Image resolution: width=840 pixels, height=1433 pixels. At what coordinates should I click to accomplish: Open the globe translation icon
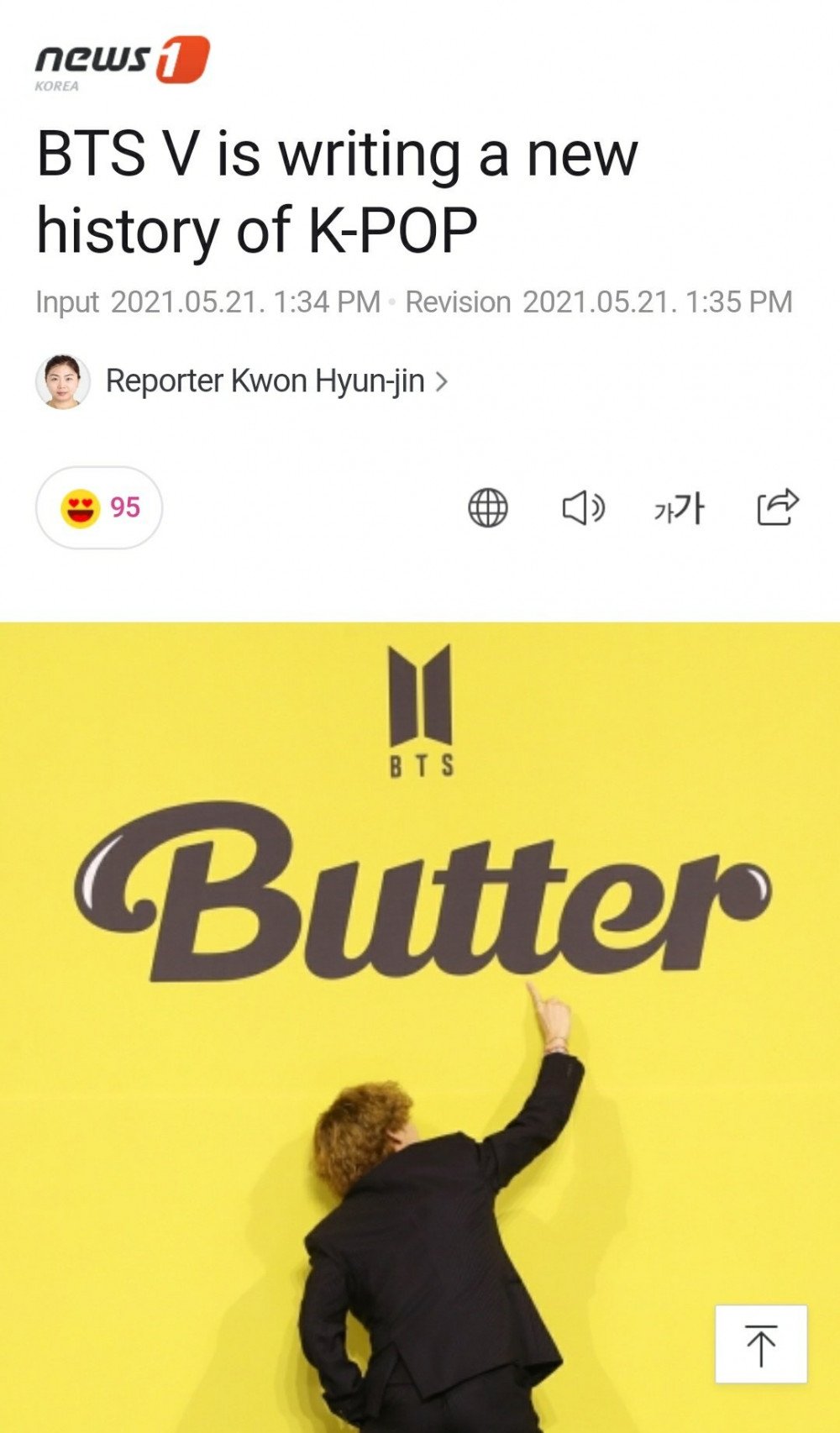[488, 508]
